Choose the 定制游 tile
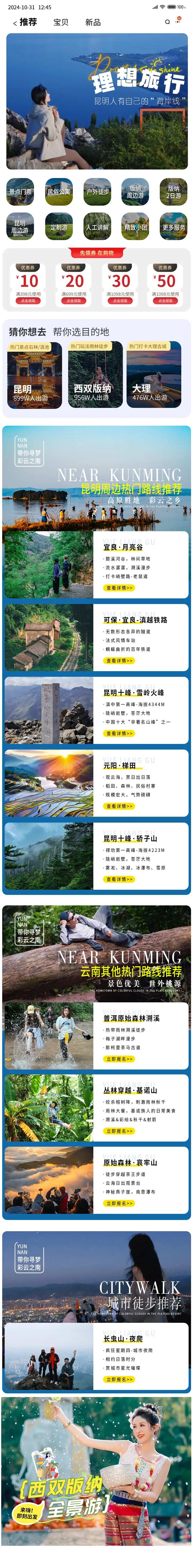Viewport: 193px width, 1568px height. (58, 227)
